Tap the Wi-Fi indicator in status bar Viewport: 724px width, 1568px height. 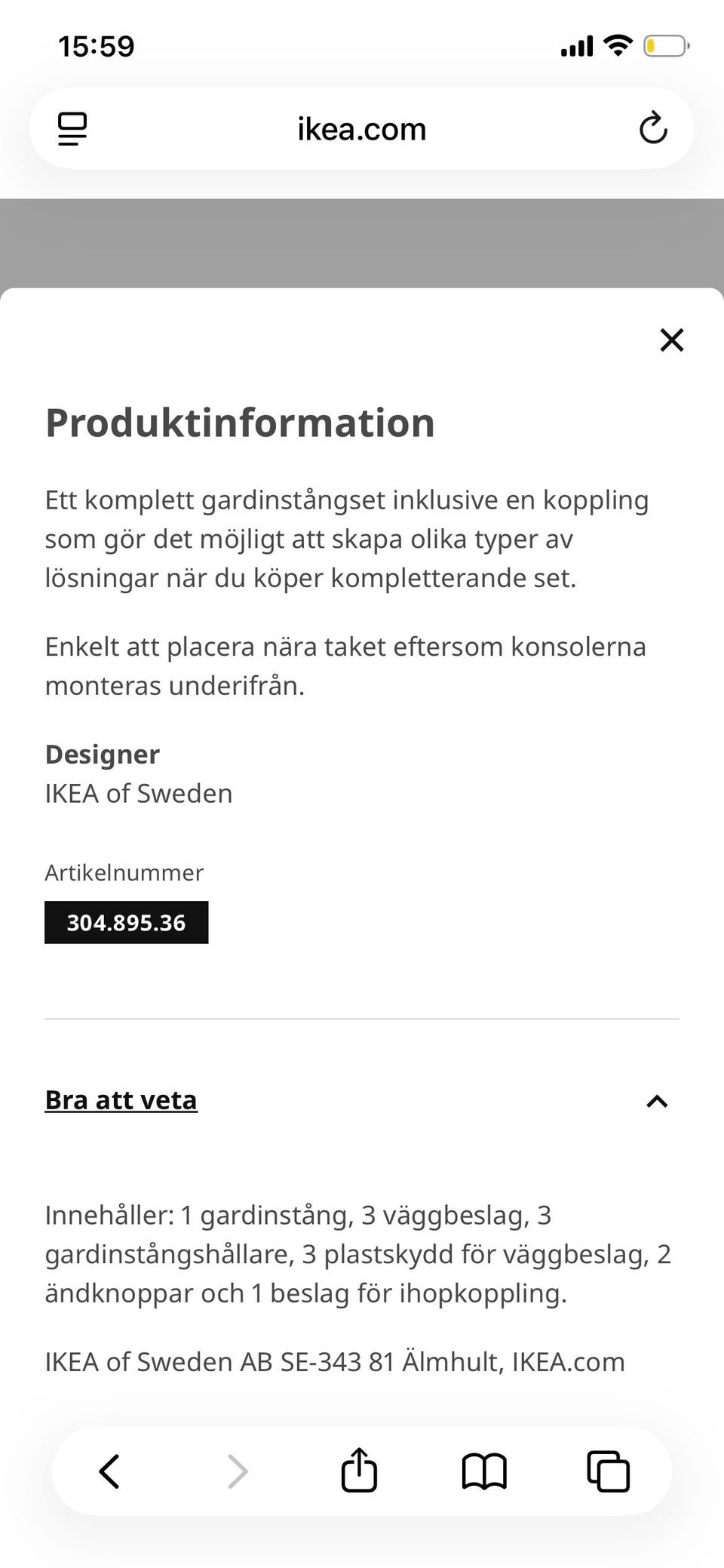pos(618,45)
